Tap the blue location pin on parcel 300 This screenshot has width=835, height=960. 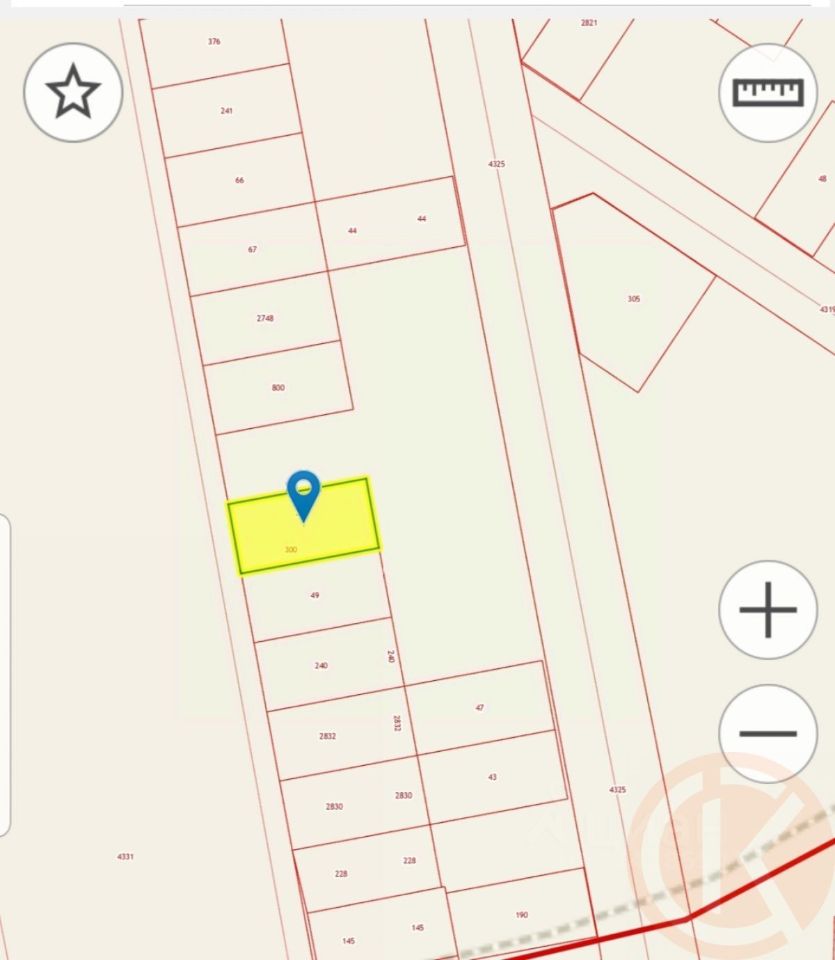303,492
